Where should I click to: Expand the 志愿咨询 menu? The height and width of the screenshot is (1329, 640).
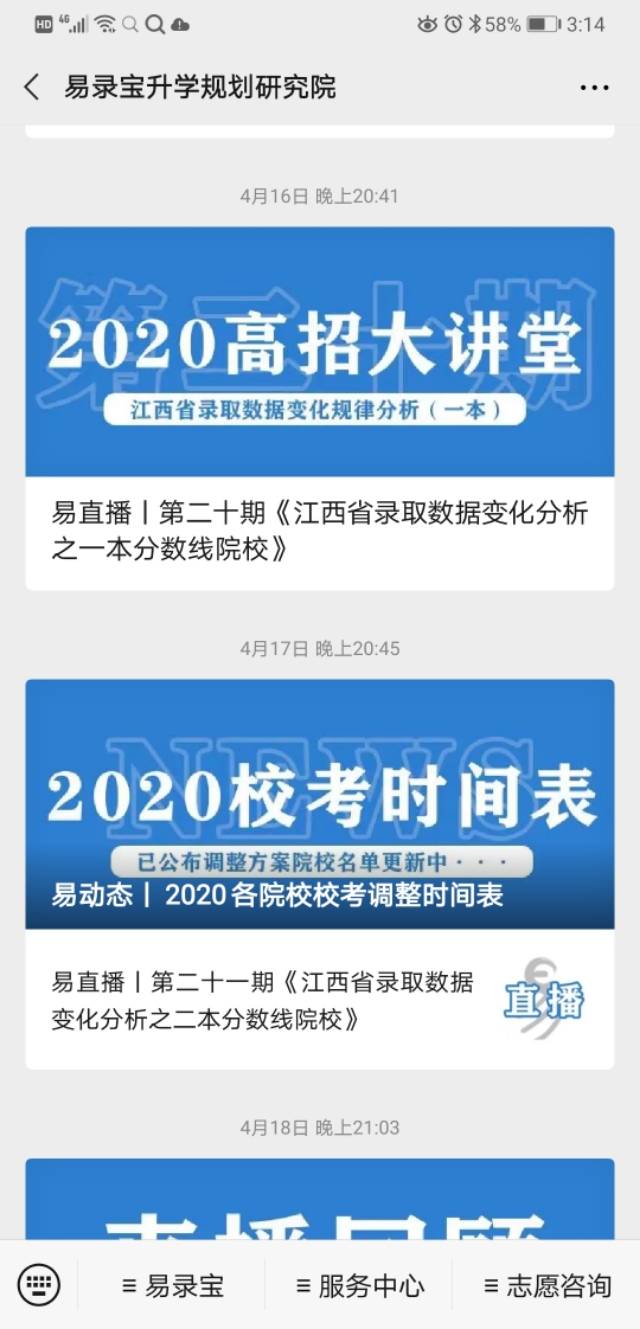(x=546, y=1285)
